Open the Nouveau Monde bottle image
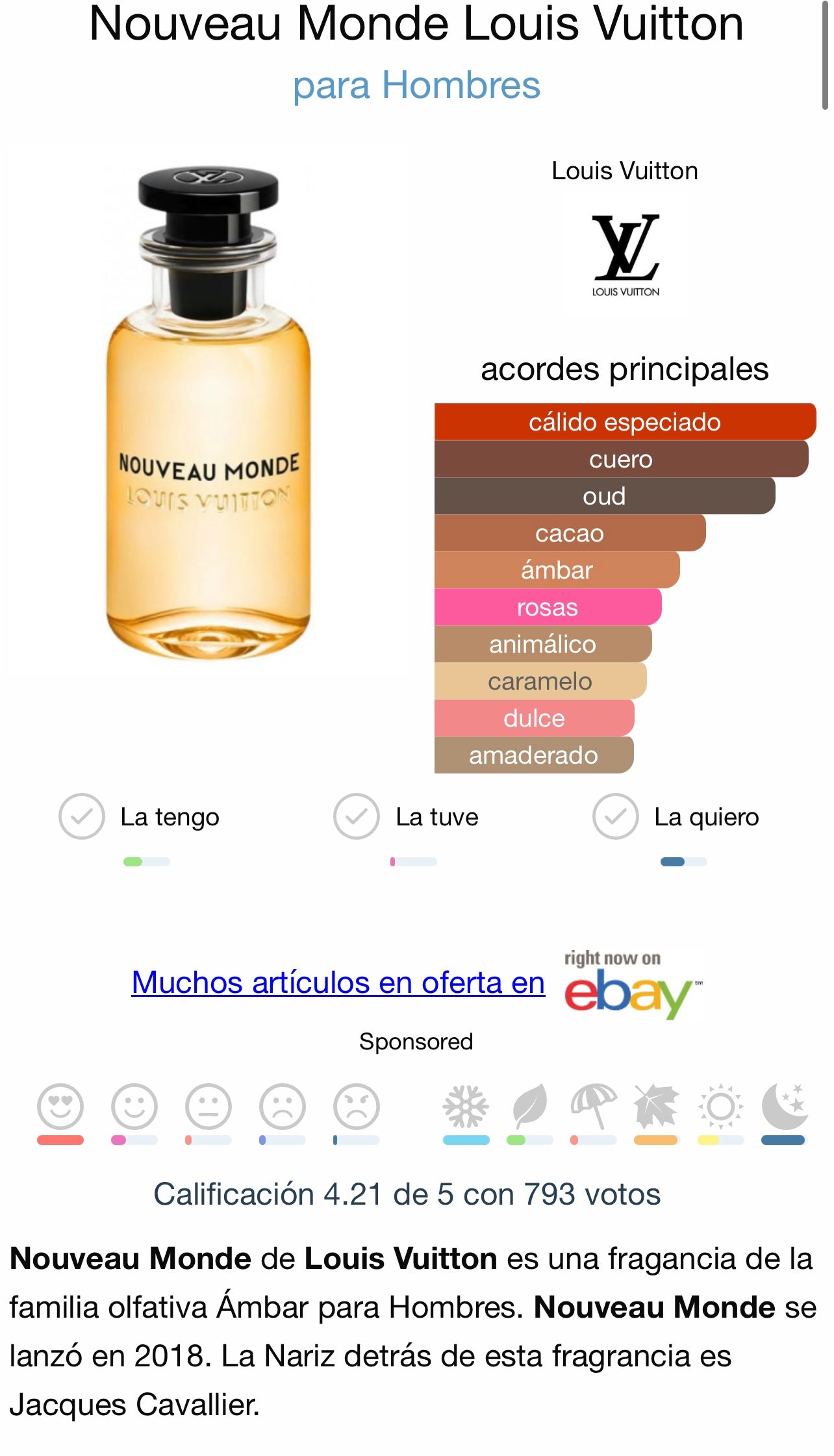The height and width of the screenshot is (1456, 834). click(x=208, y=412)
